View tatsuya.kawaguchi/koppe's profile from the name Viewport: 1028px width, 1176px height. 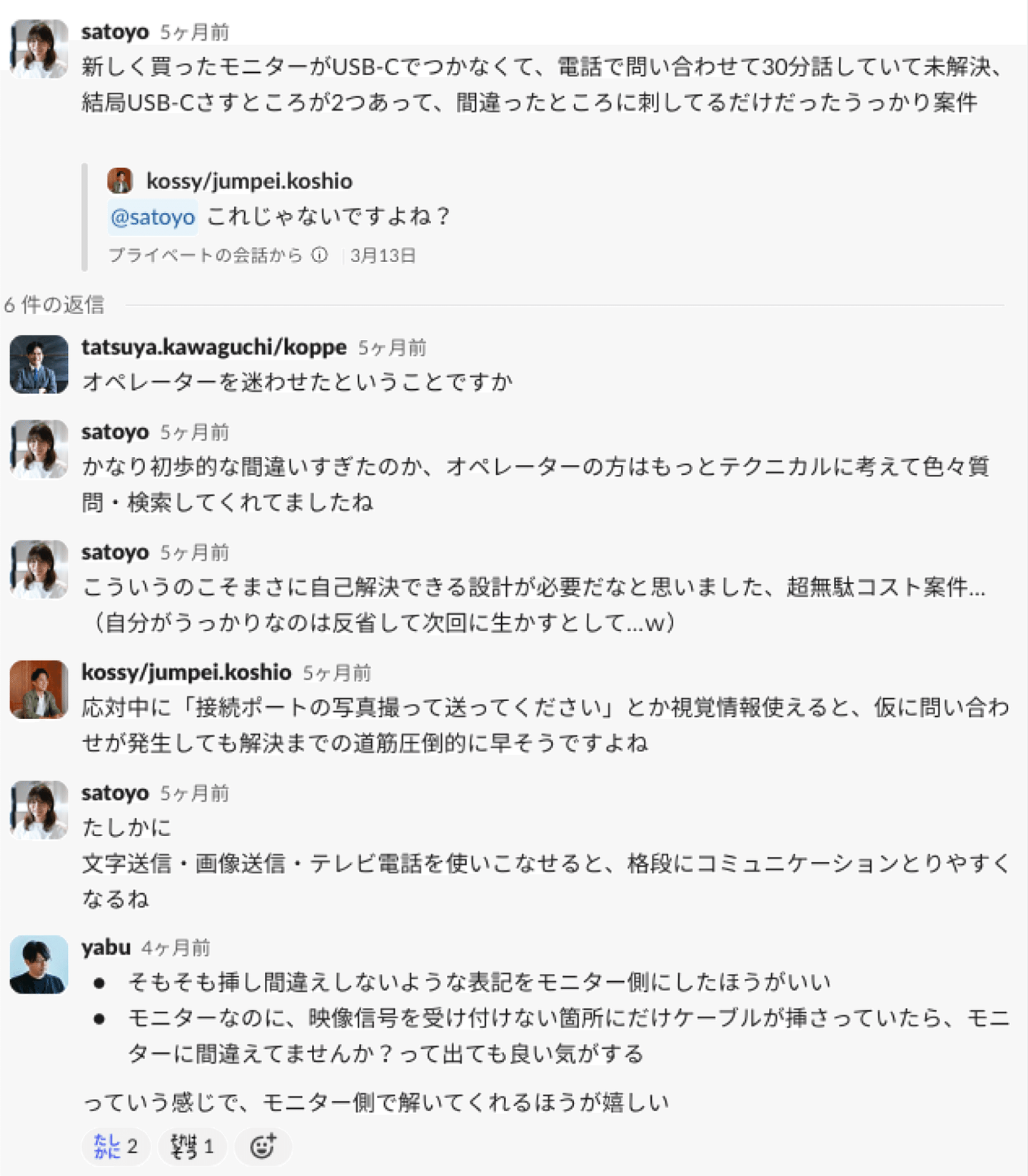point(213,347)
